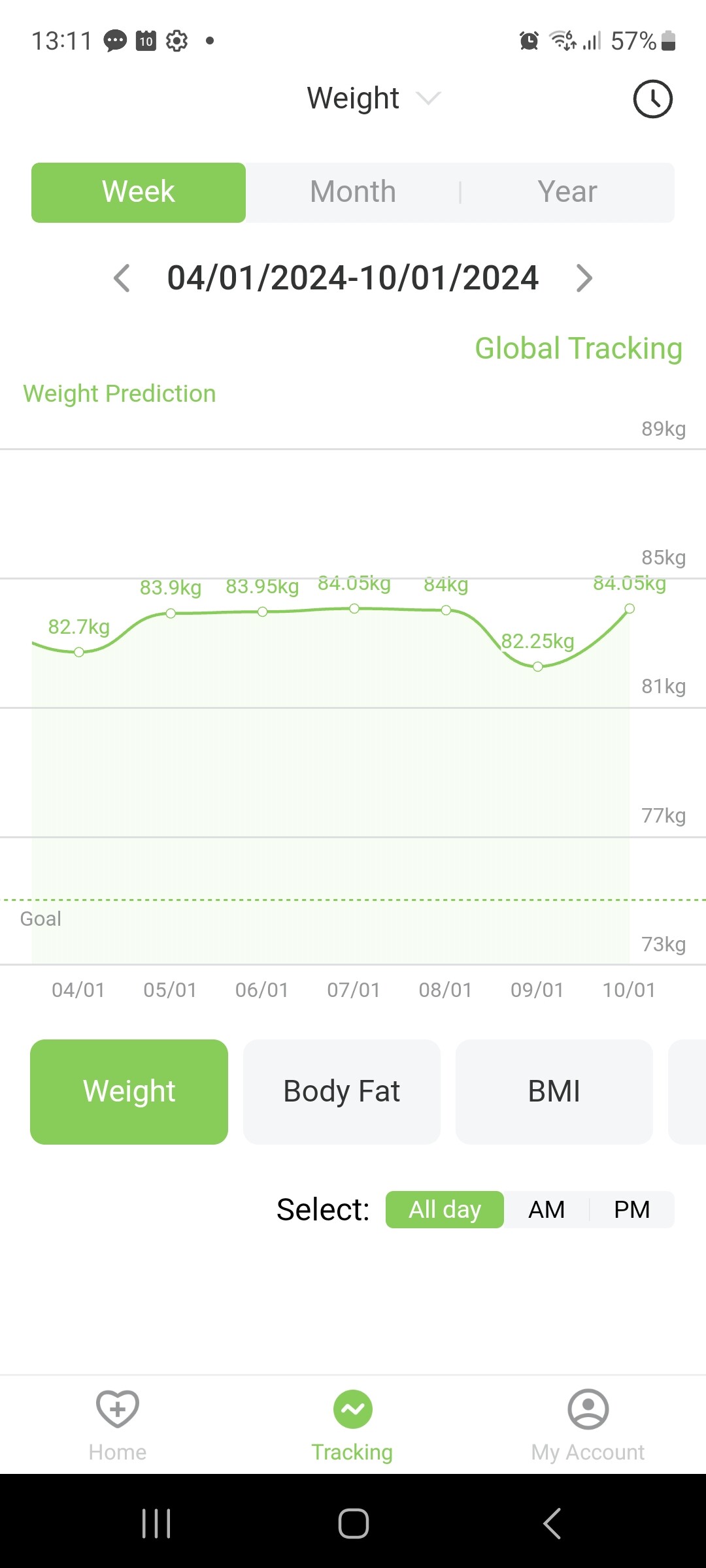Open the My Account tab
Image resolution: width=706 pixels, height=1568 pixels.
pyautogui.click(x=588, y=1424)
